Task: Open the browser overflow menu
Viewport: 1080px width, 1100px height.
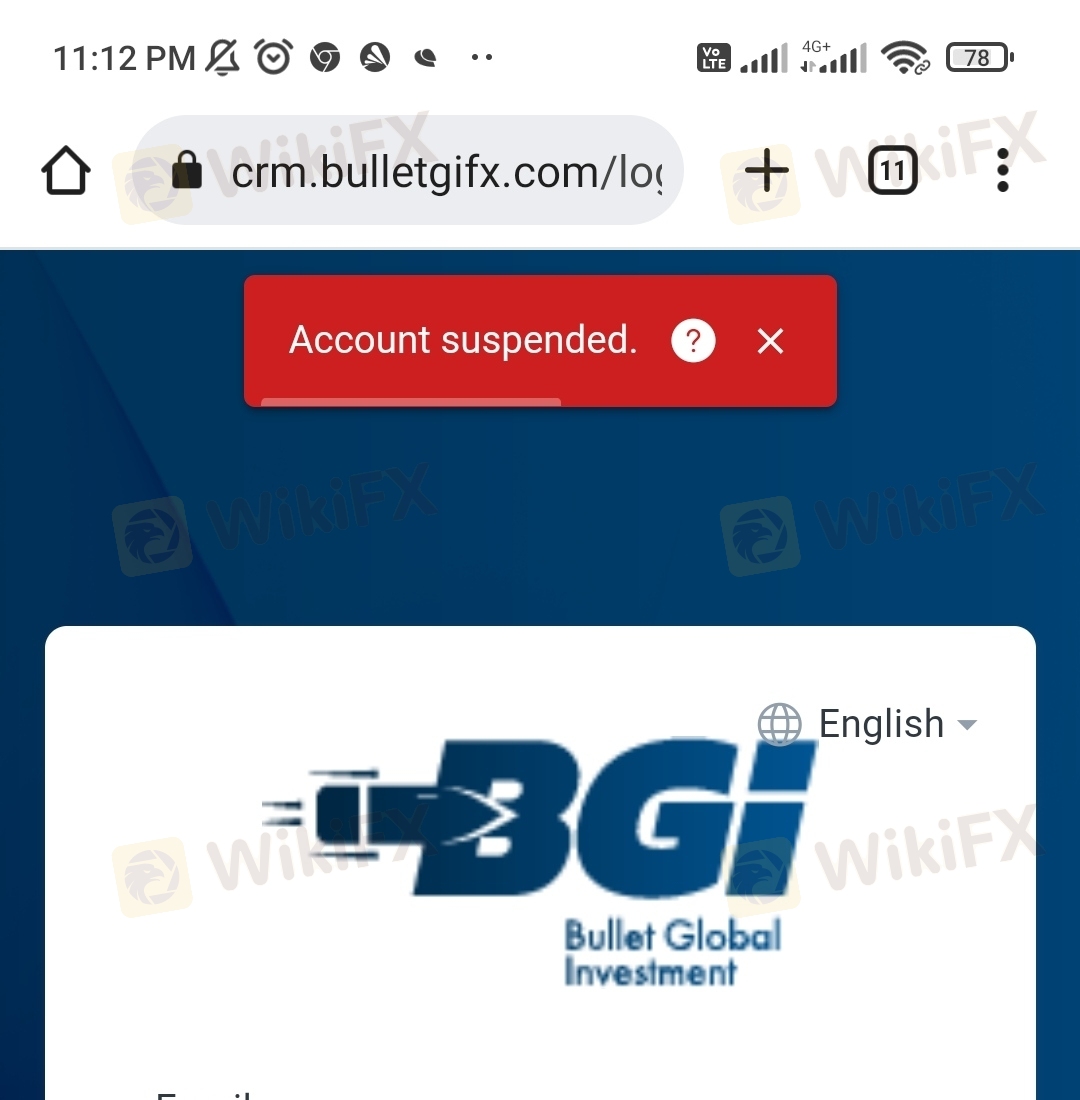Action: pos(1003,171)
